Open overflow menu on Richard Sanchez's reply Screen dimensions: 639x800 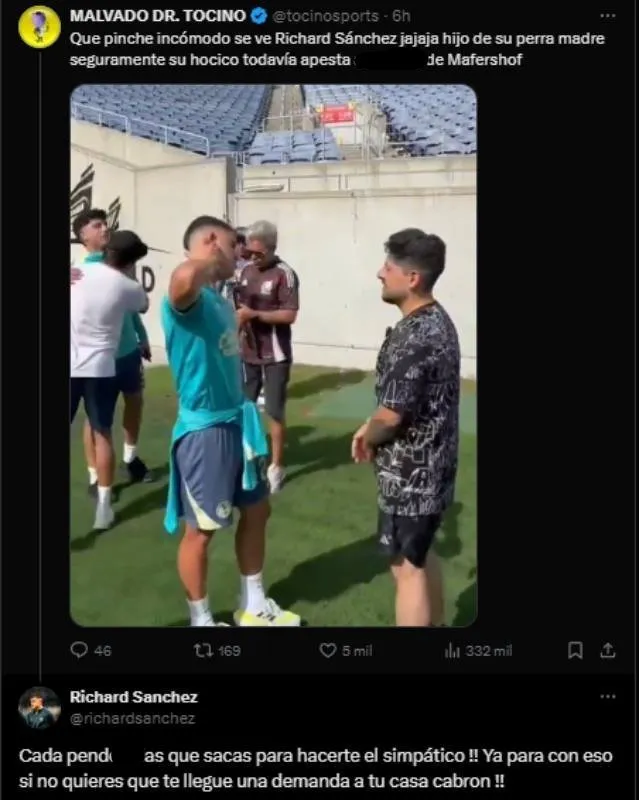(x=607, y=696)
